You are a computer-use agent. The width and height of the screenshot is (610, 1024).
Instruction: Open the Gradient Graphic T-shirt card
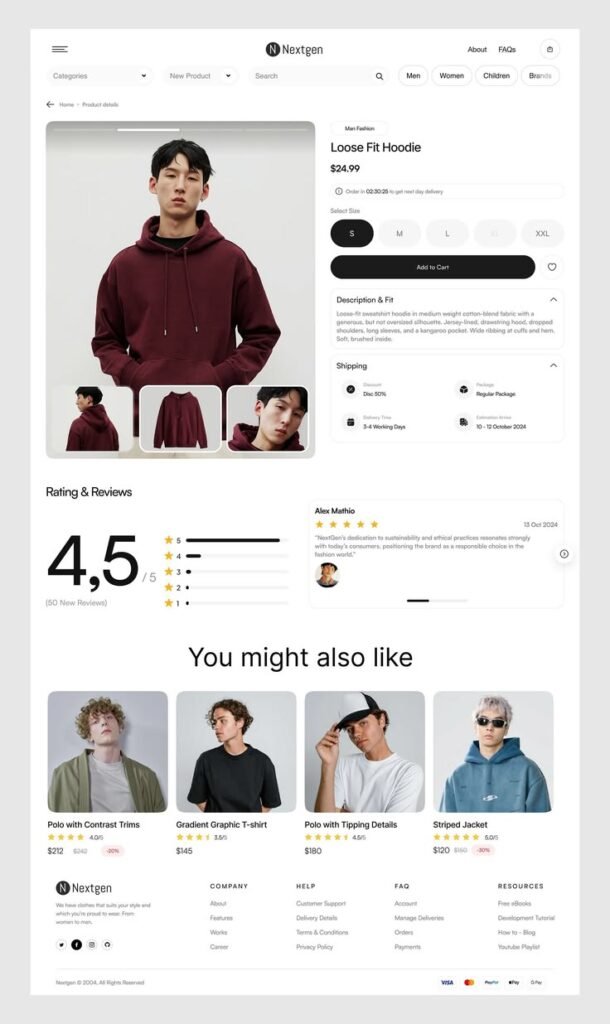[x=236, y=773]
